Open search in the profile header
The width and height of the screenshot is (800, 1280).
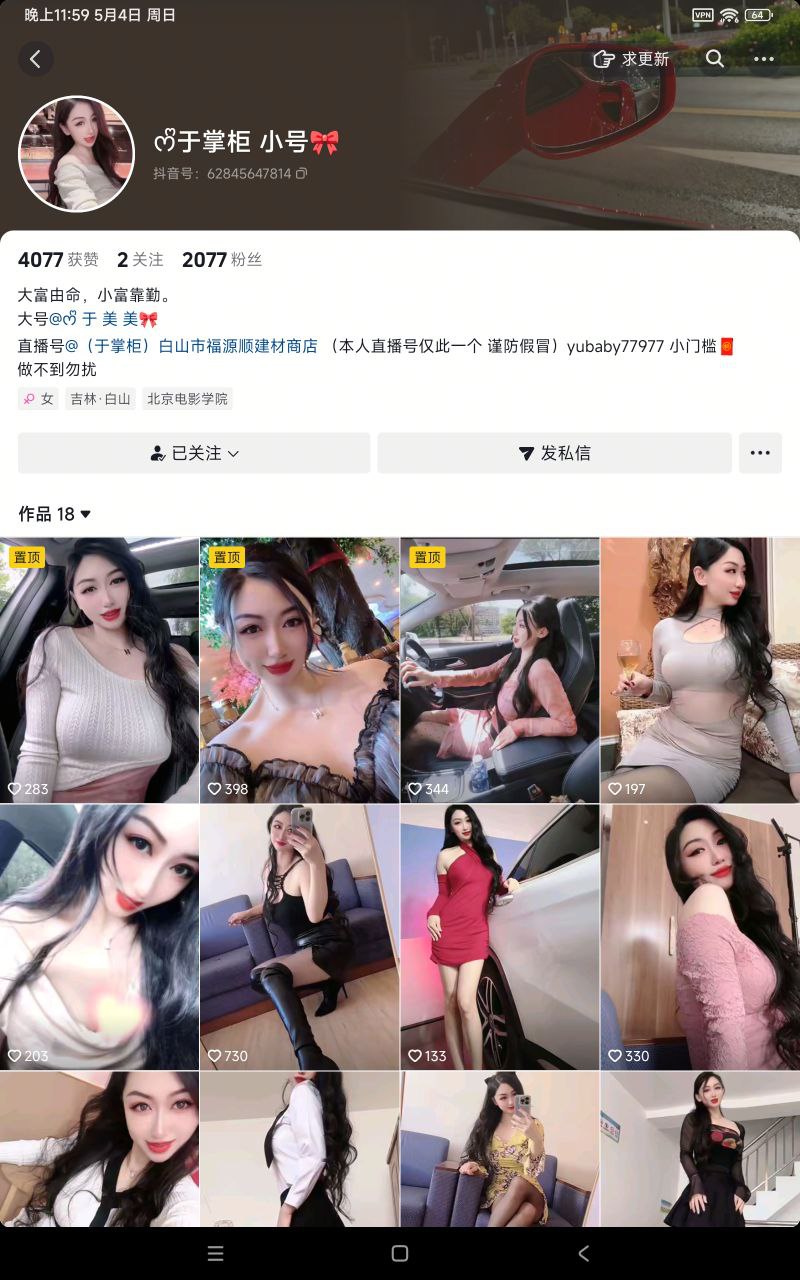(714, 59)
